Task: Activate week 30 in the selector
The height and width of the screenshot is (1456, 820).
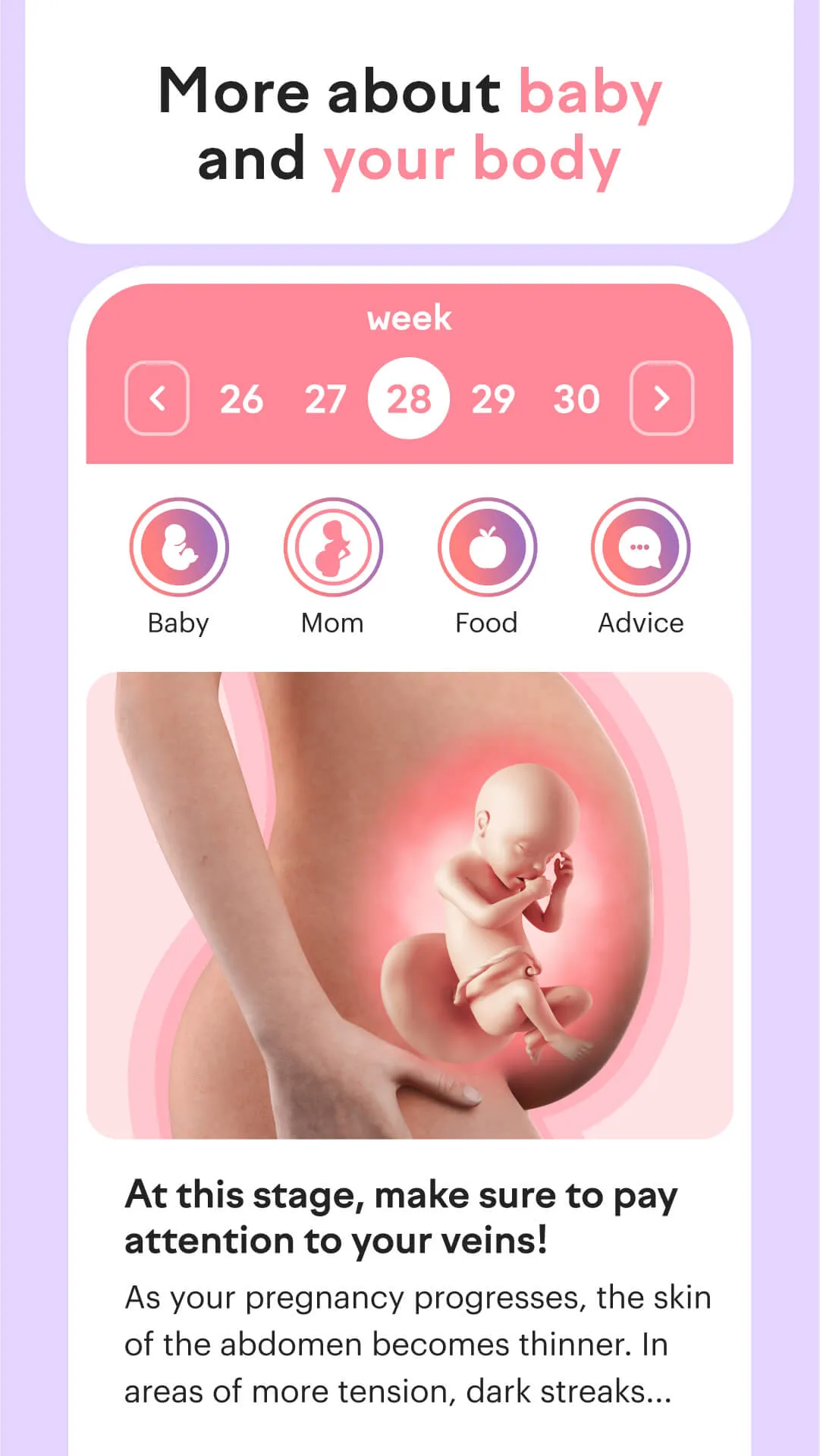Action: [578, 397]
